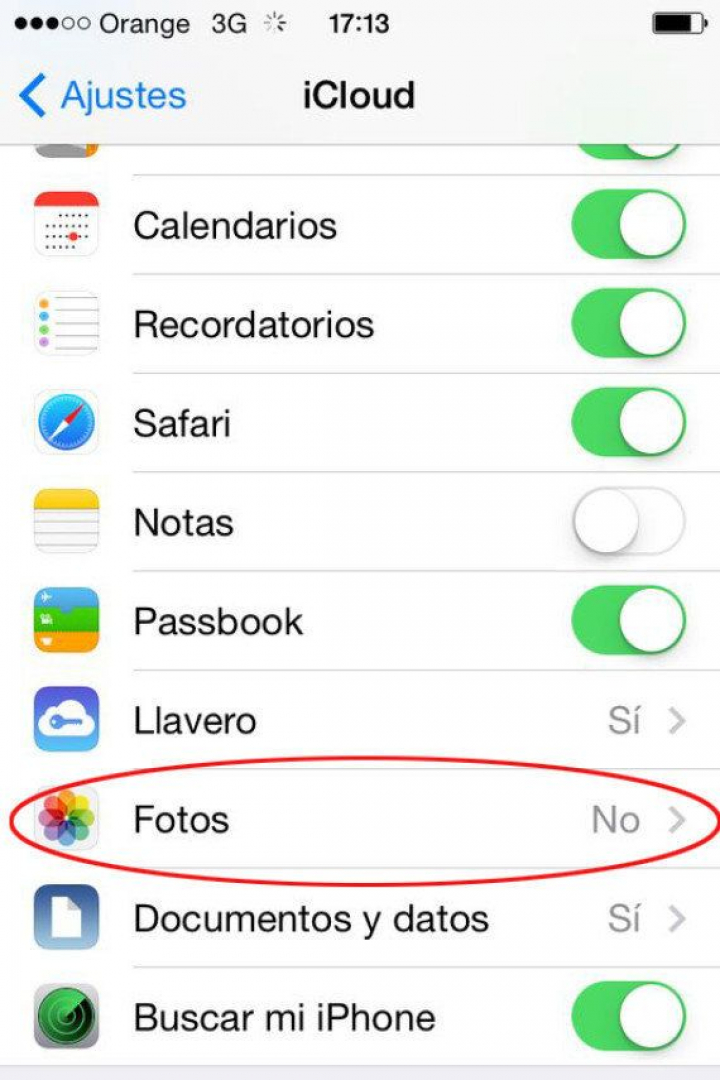The width and height of the screenshot is (720, 1080).
Task: Turn off the Calendarios switch
Action: [x=628, y=225]
